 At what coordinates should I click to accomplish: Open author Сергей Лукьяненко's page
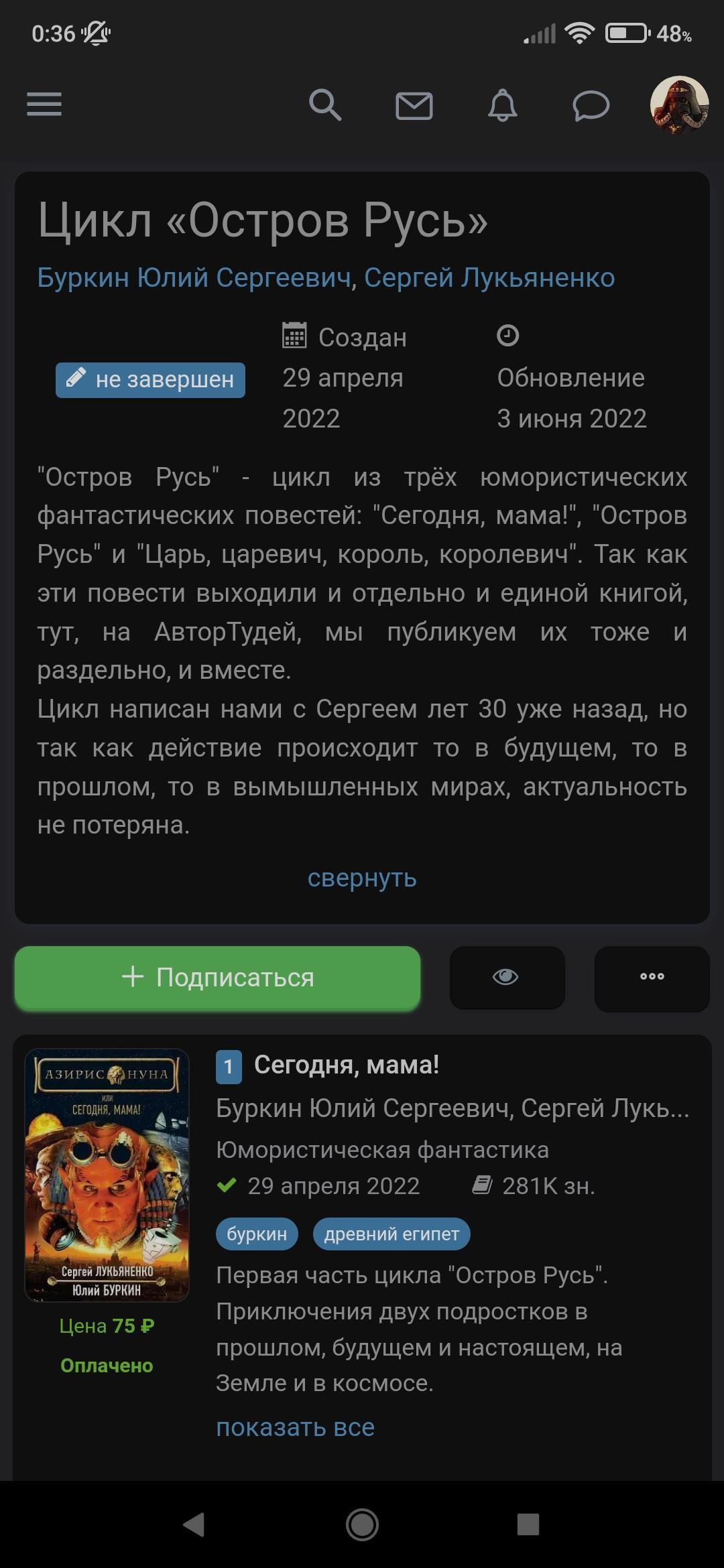pos(489,277)
